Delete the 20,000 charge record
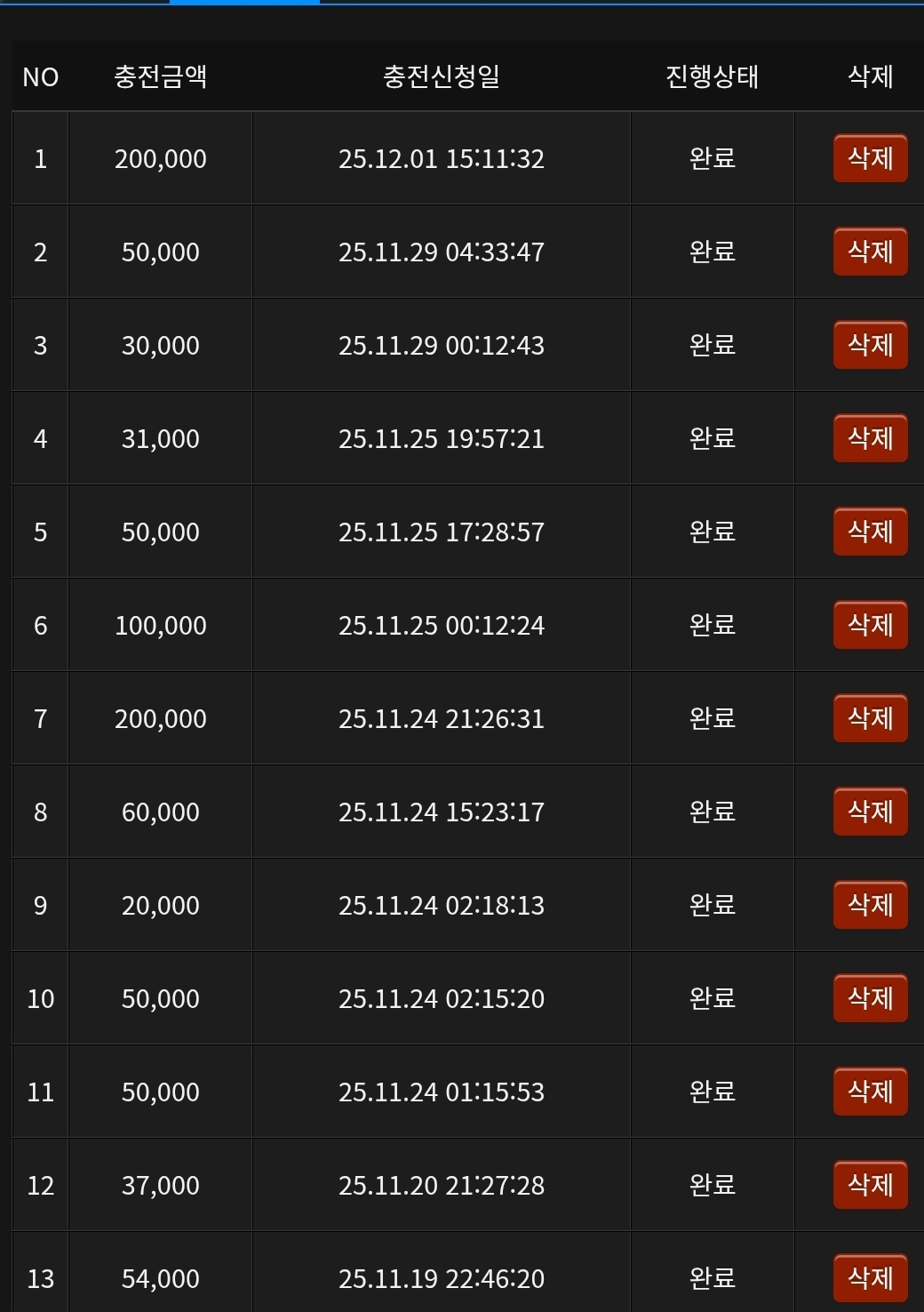The image size is (924, 1312). tap(870, 905)
